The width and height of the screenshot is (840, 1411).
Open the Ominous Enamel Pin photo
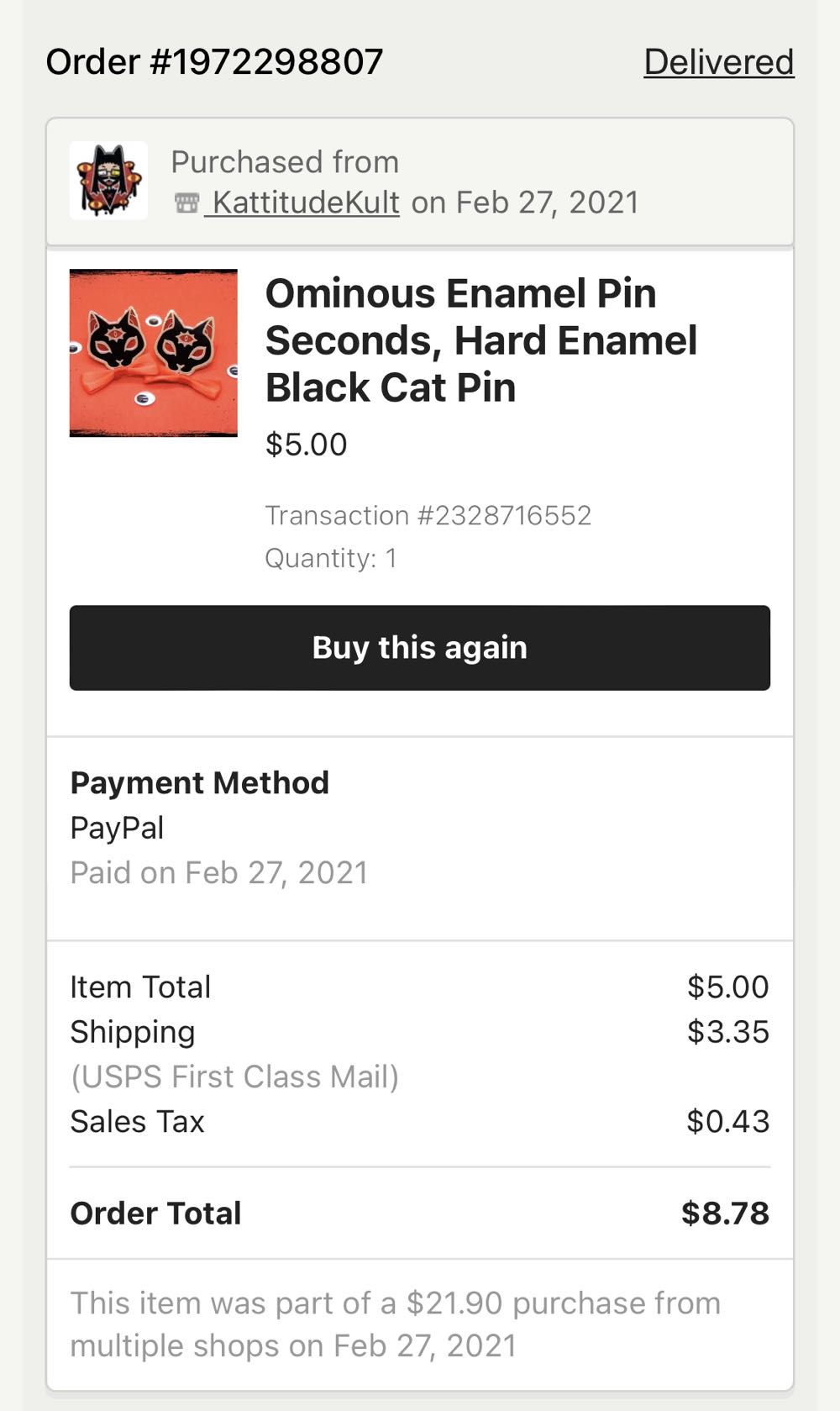154,353
